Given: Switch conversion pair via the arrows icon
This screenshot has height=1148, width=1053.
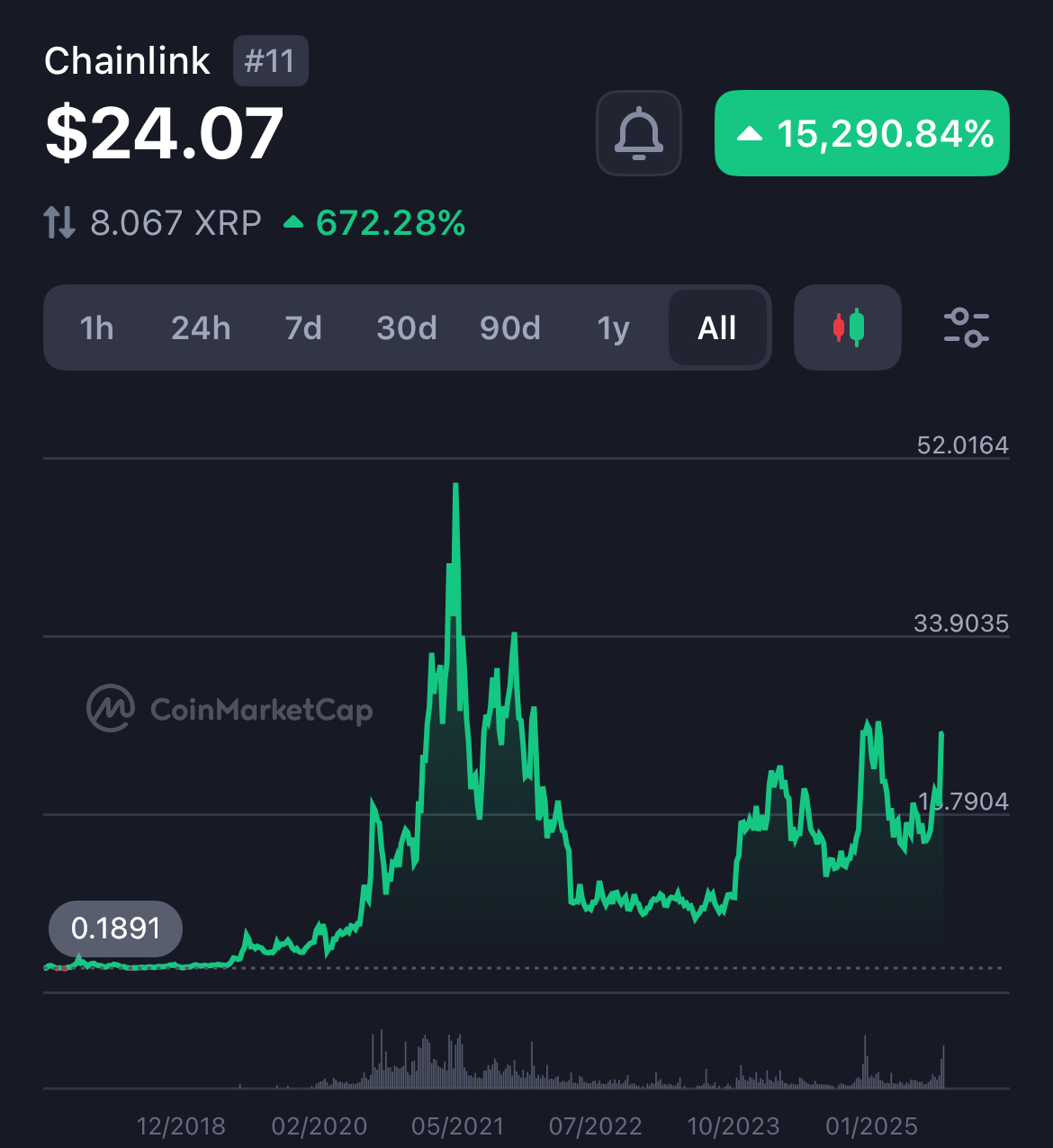Looking at the screenshot, I should 59,222.
